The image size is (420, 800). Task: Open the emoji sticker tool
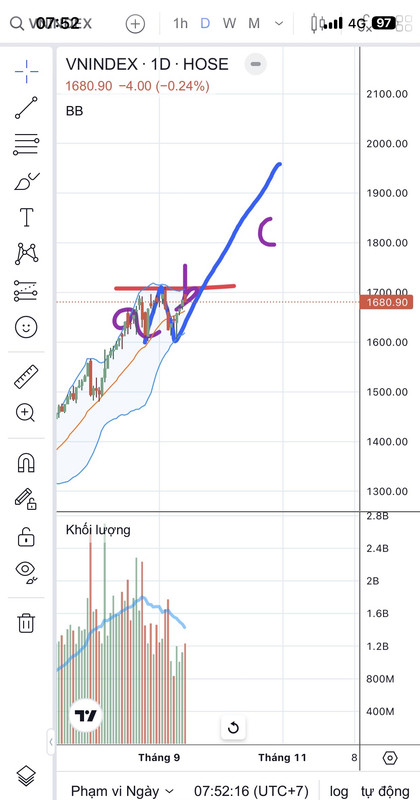pos(26,327)
